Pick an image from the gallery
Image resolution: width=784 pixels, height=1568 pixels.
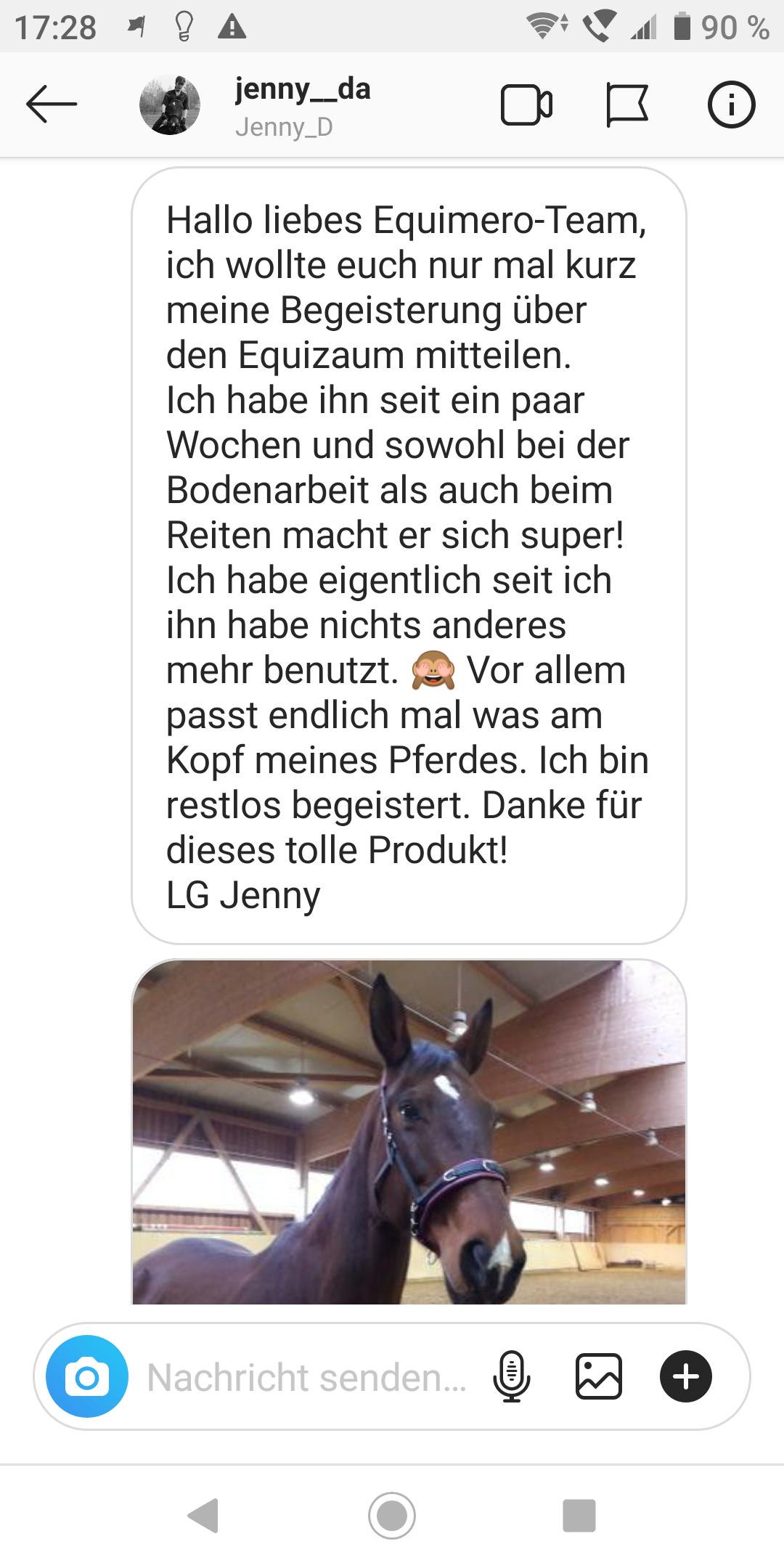click(599, 1376)
